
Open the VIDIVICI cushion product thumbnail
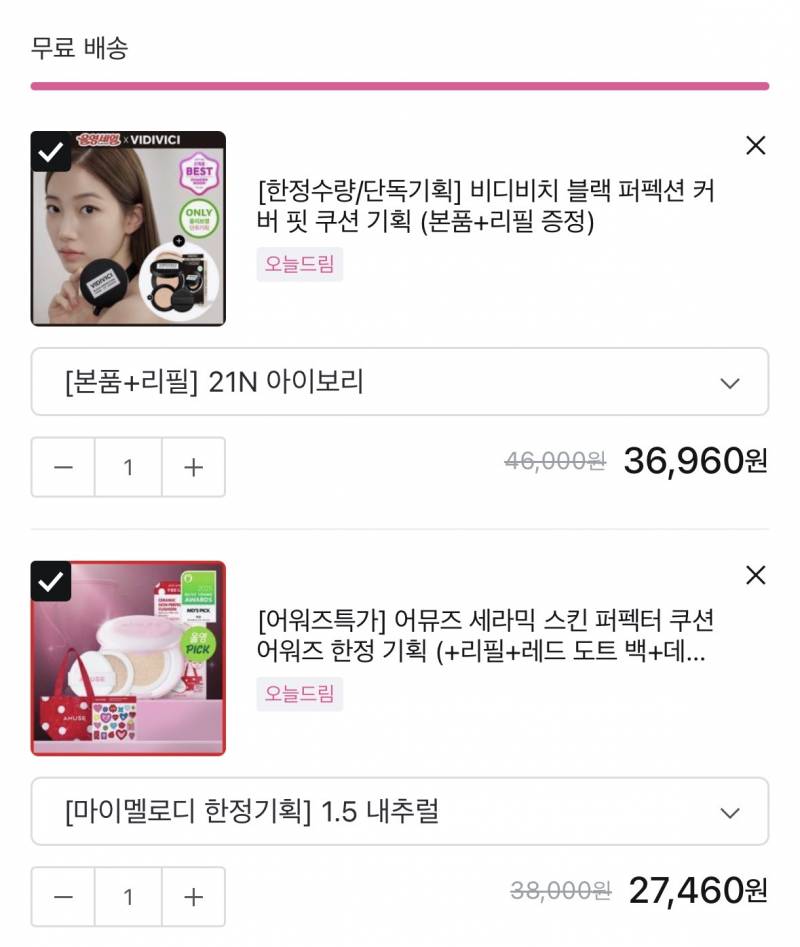tap(129, 227)
